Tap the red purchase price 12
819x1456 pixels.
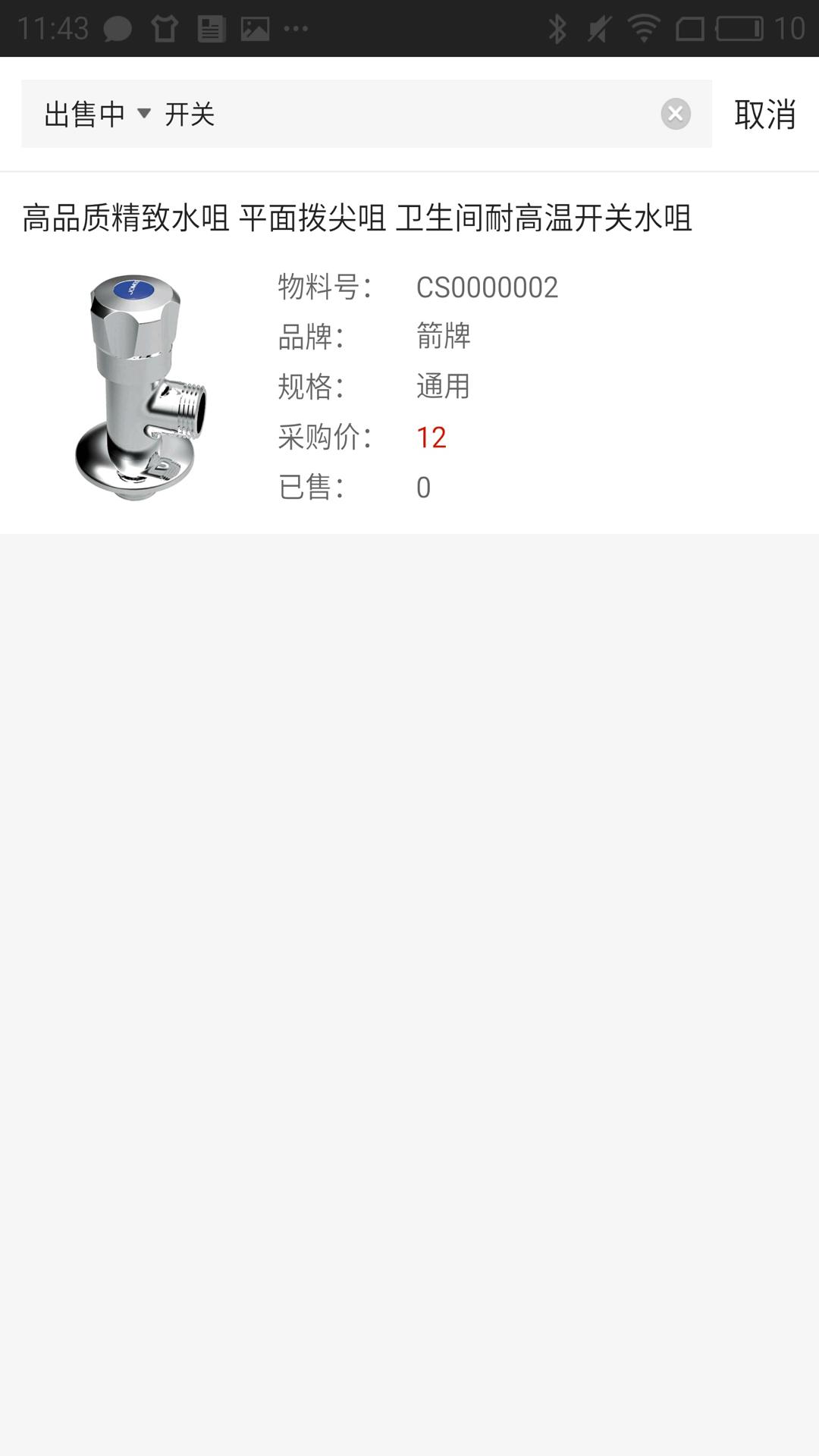[432, 438]
